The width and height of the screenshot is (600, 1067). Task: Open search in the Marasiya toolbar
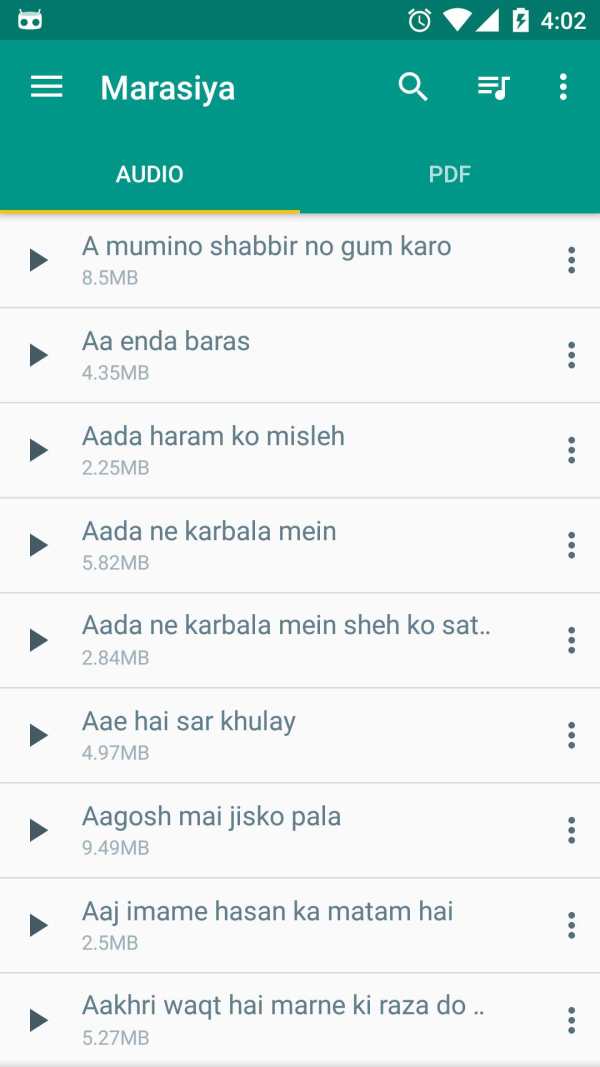pos(413,87)
